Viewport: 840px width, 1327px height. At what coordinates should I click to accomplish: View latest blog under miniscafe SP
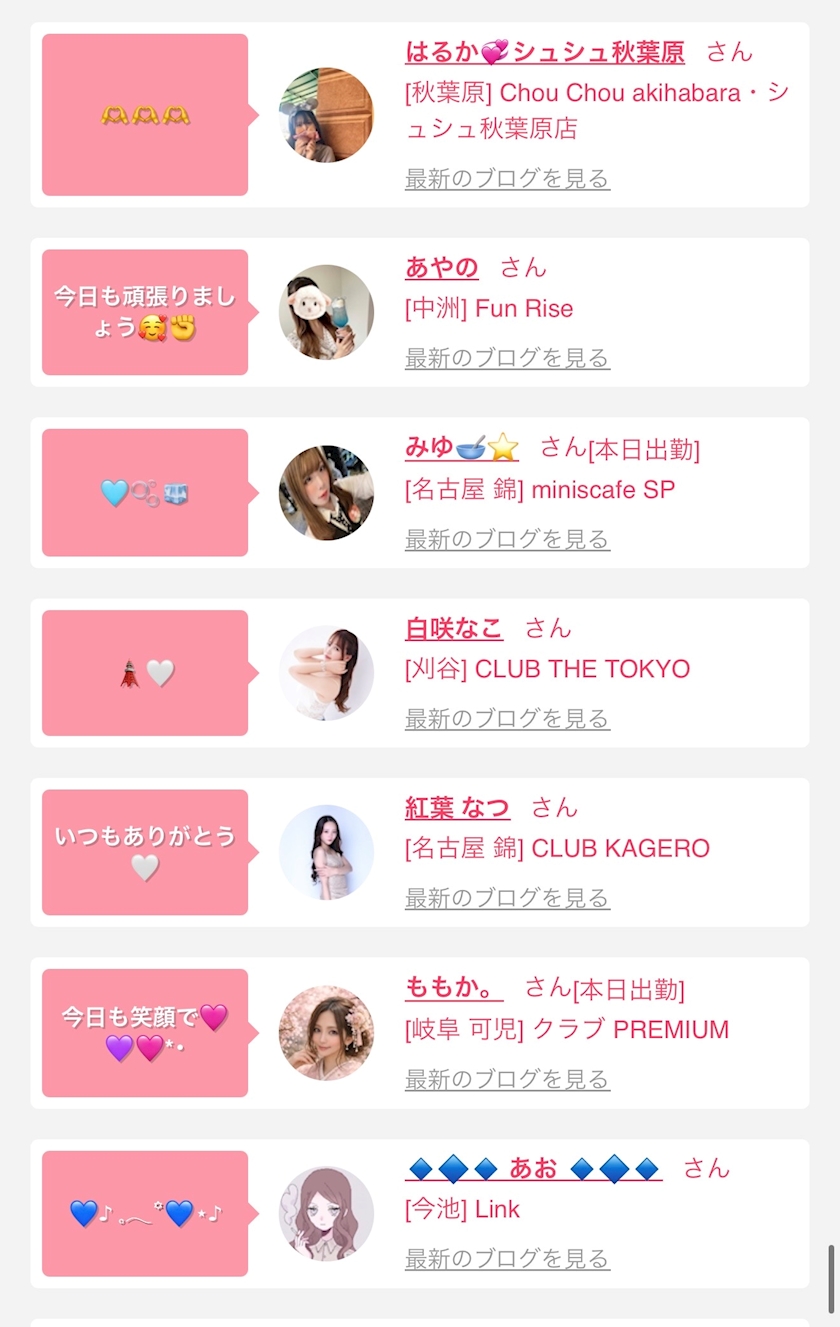coord(507,539)
